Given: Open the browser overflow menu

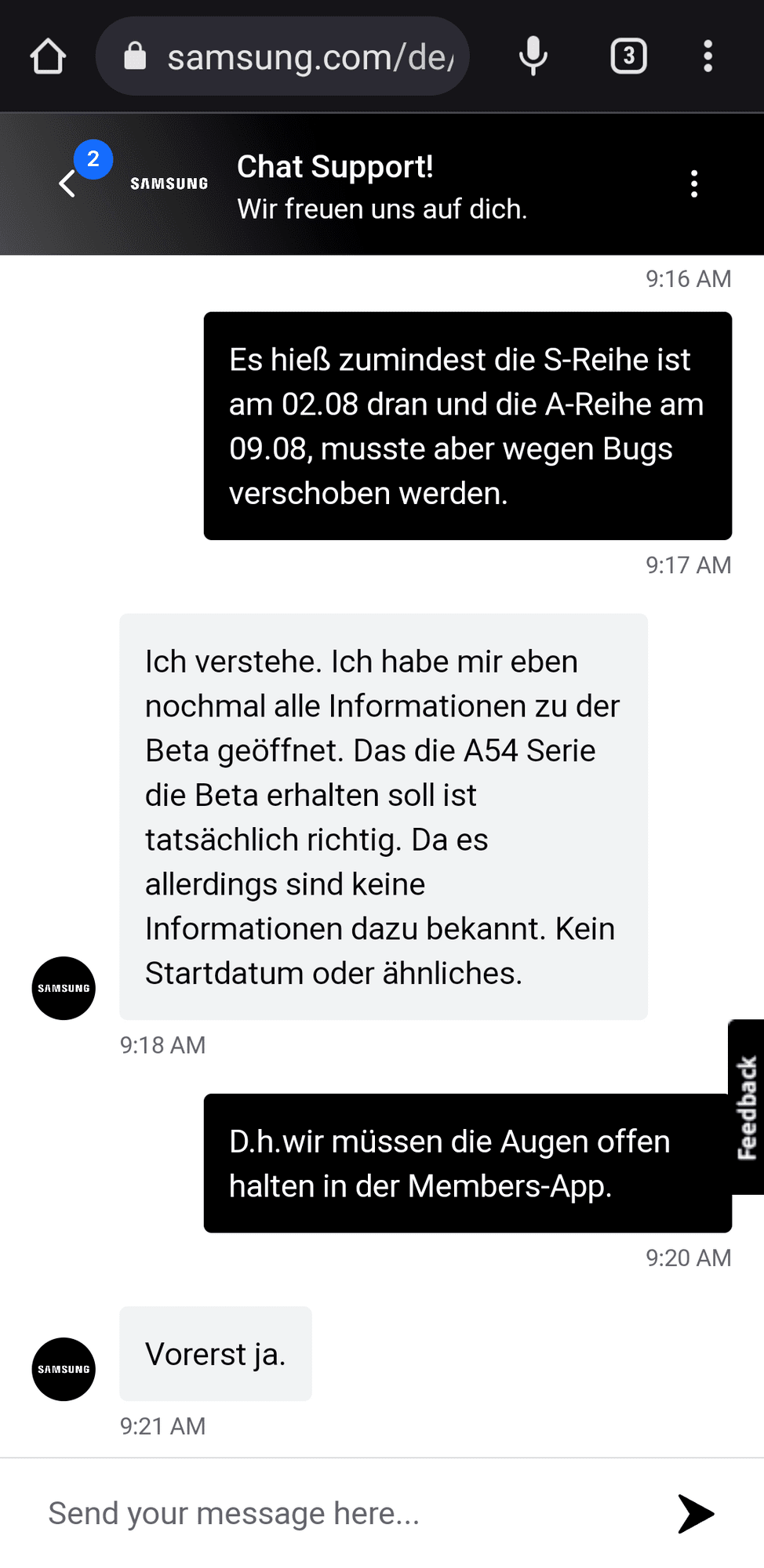Looking at the screenshot, I should [x=708, y=56].
